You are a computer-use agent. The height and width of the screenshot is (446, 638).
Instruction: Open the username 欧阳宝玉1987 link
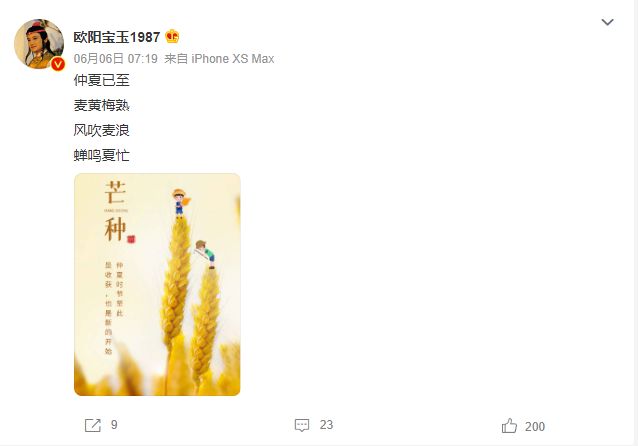(x=117, y=37)
